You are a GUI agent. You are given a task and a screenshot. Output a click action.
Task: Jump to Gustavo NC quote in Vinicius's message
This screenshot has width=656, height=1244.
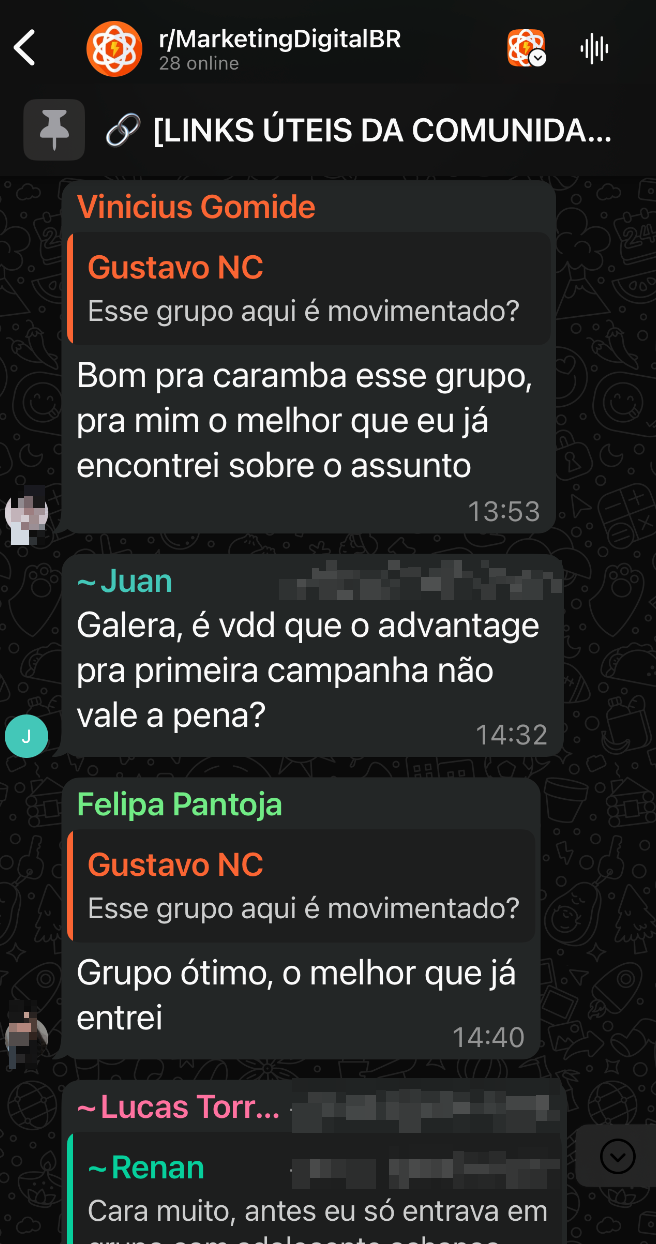(310, 289)
